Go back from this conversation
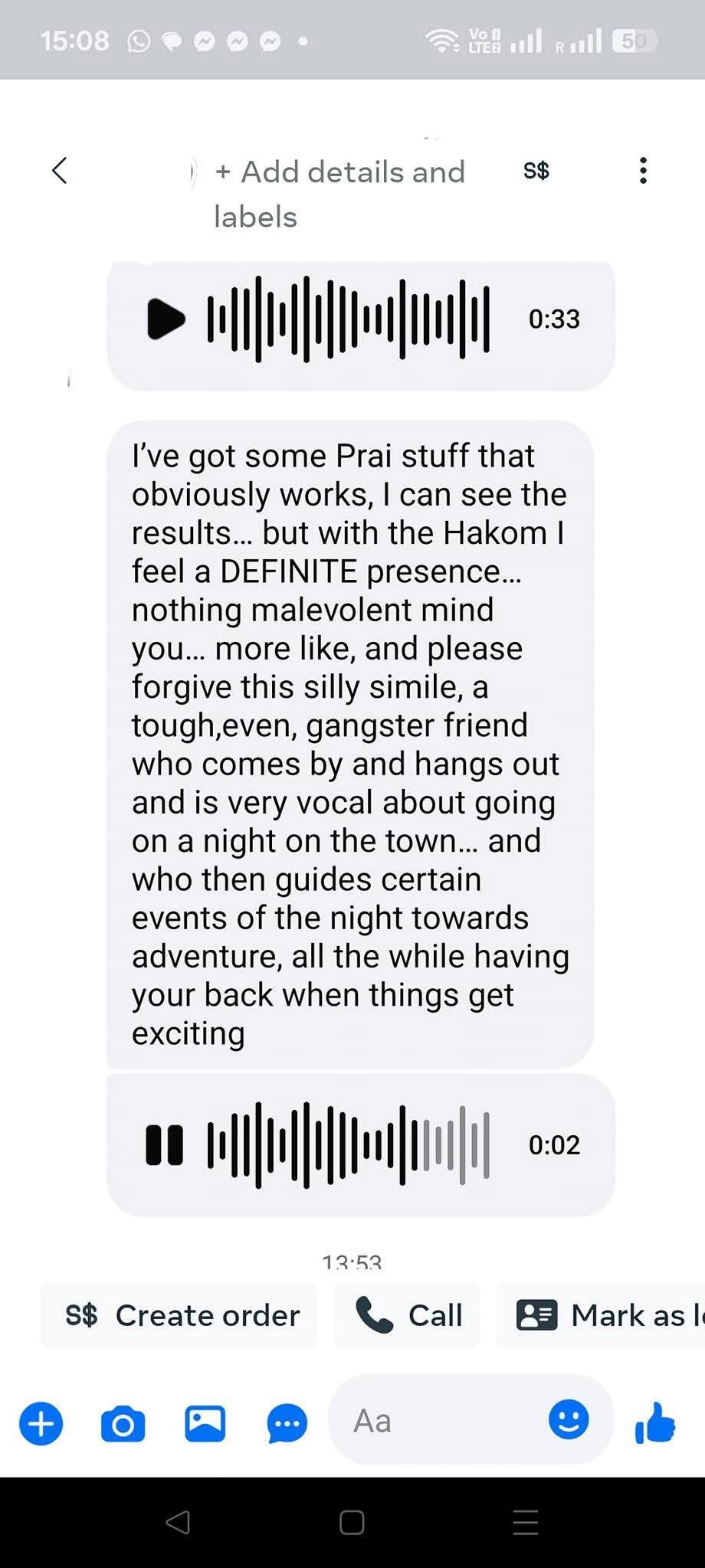 coord(60,171)
